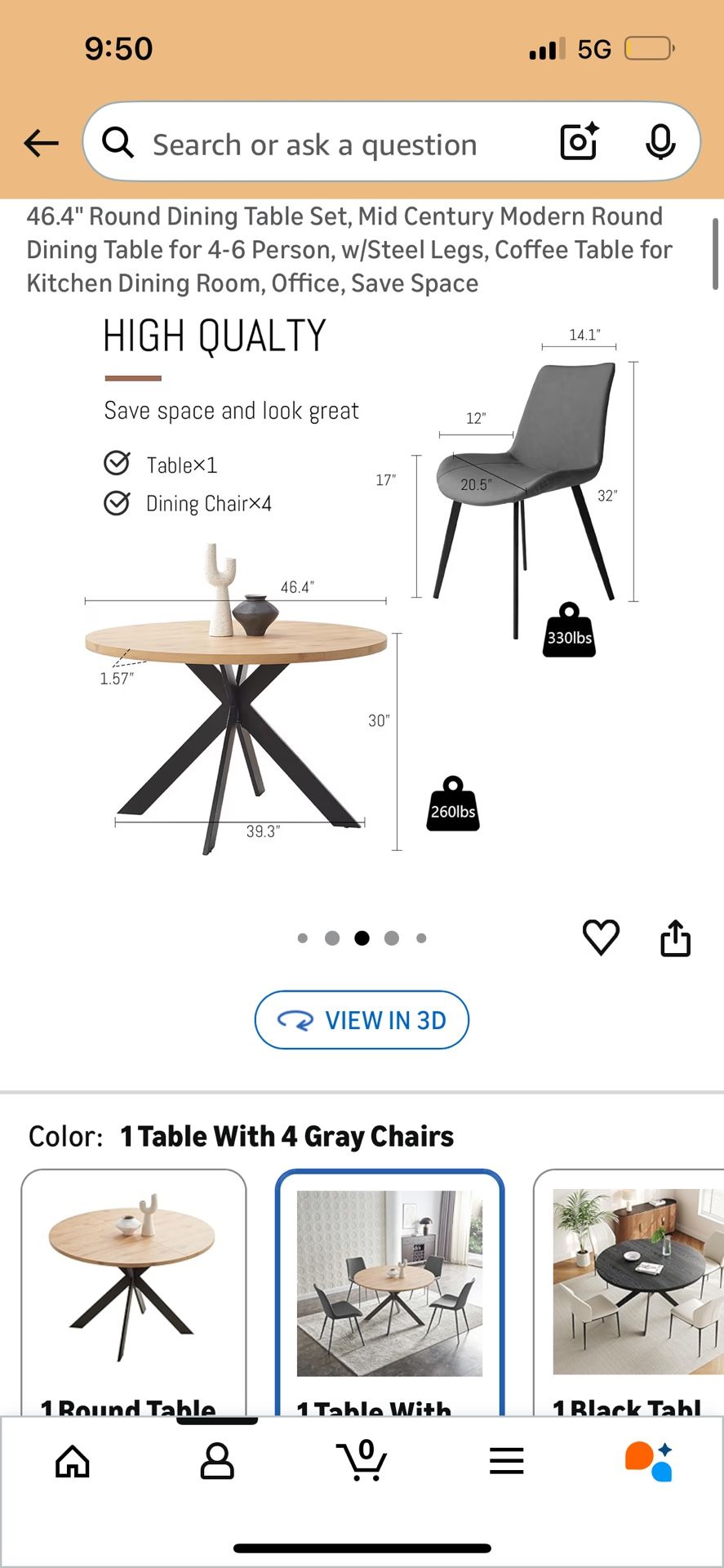The height and width of the screenshot is (1568, 724).
Task: Open camera lens search
Action: [579, 143]
